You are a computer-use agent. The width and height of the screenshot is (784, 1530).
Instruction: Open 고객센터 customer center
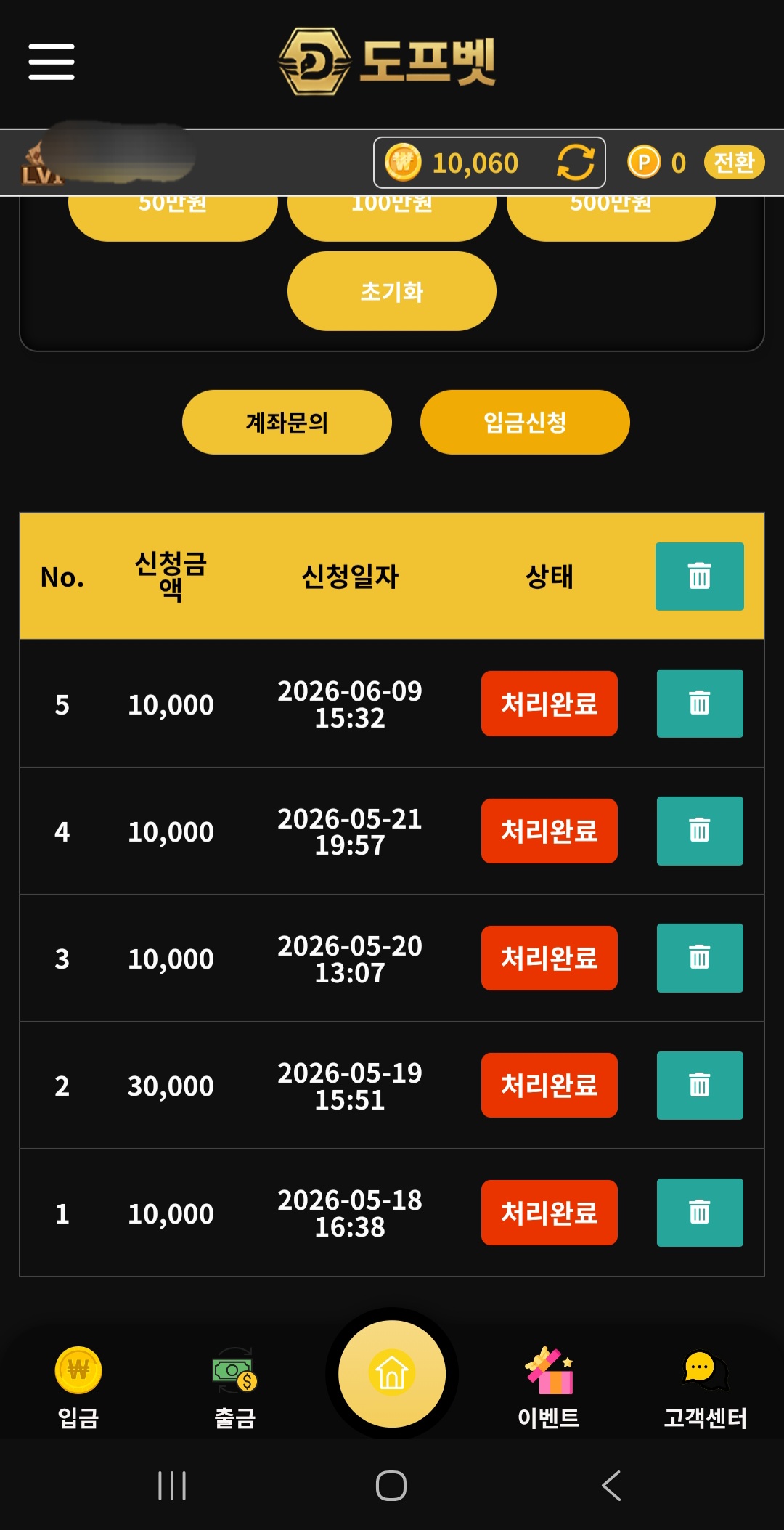706,1387
